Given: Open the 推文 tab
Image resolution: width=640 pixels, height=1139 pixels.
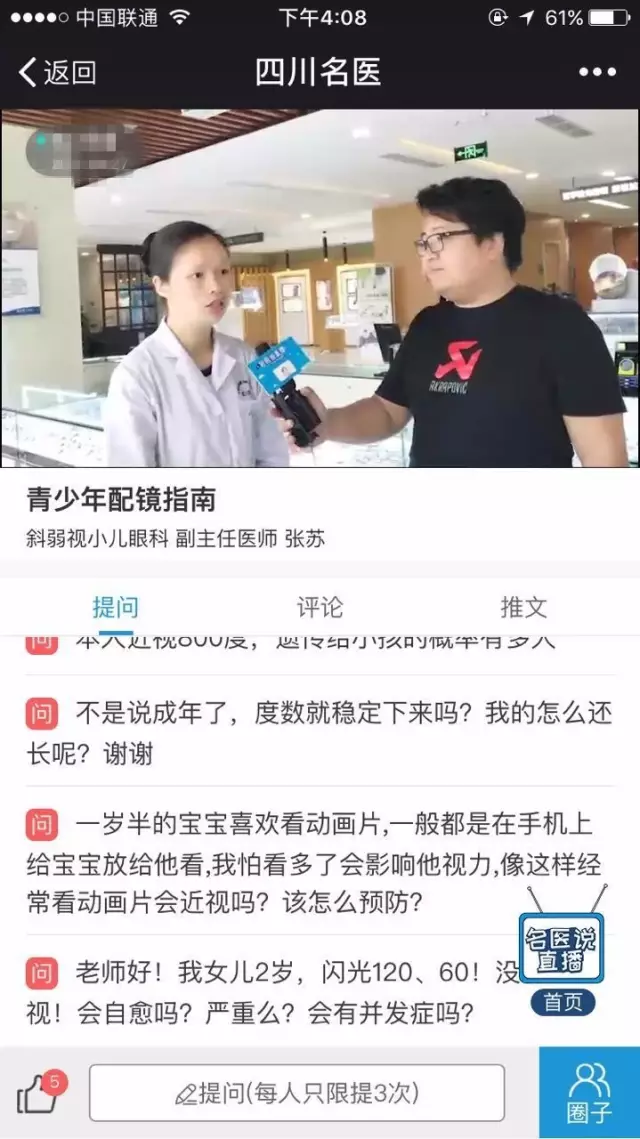Looking at the screenshot, I should point(523,607).
